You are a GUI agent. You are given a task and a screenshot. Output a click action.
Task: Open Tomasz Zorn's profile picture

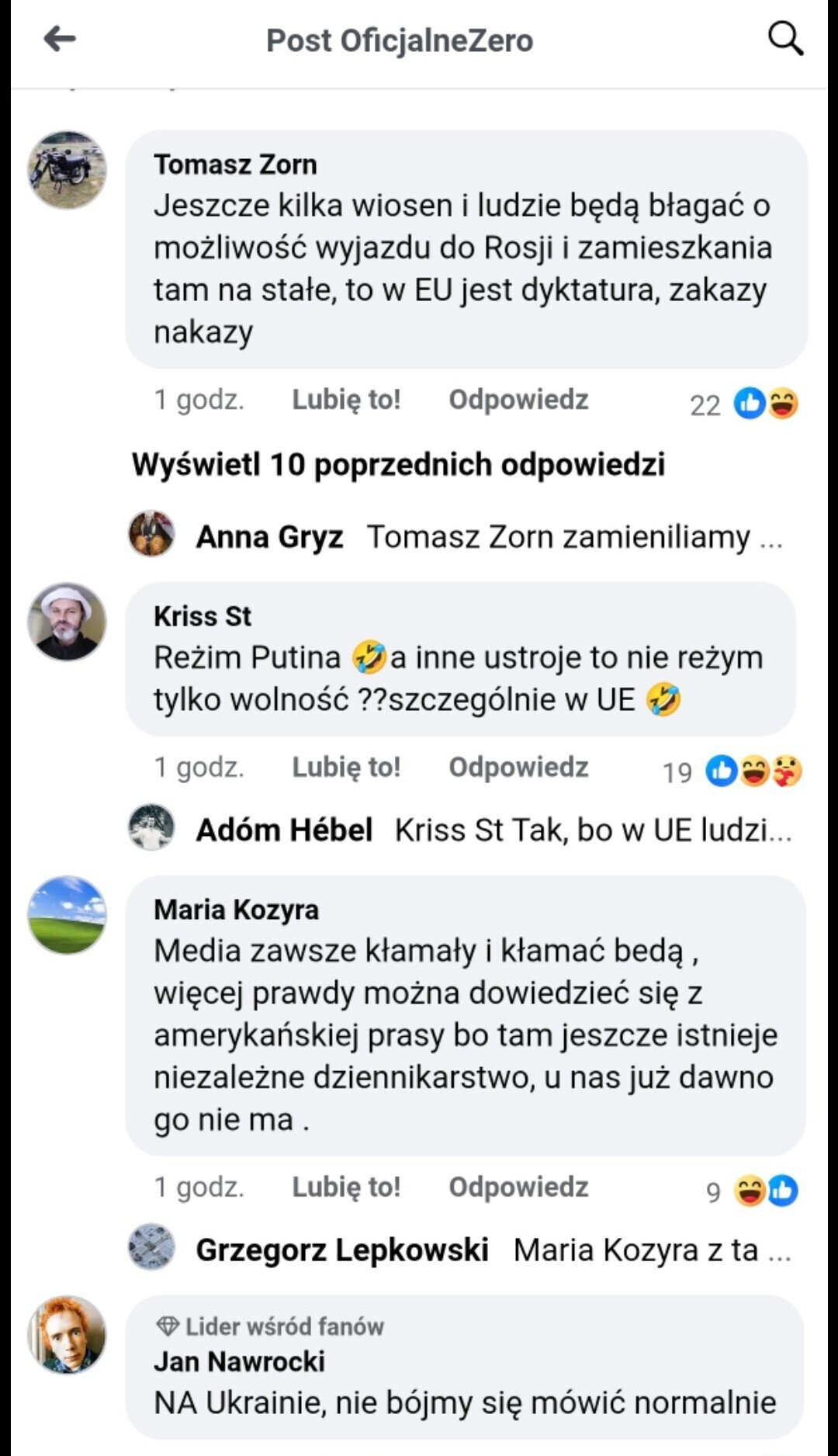(68, 169)
